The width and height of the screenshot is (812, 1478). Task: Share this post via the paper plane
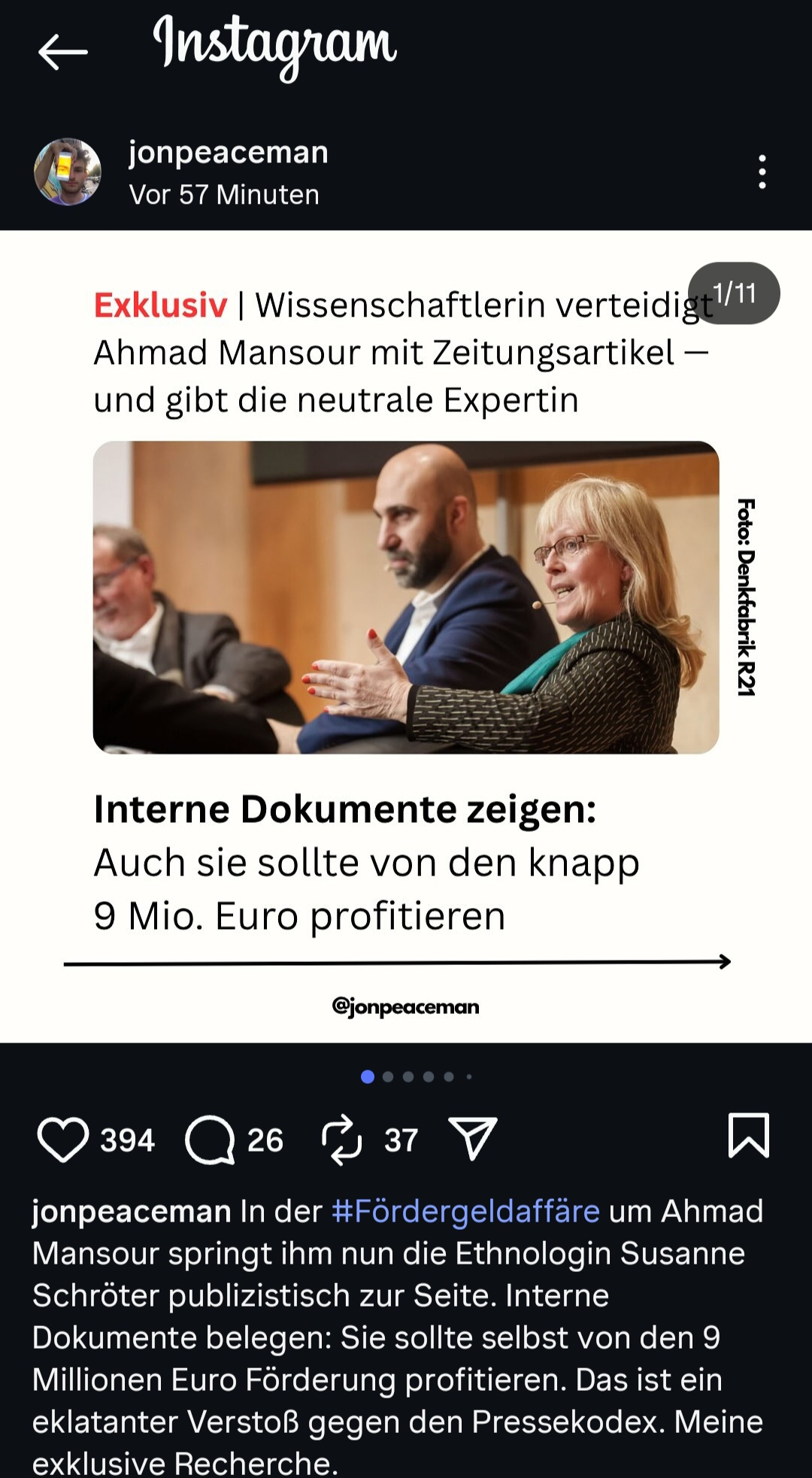[472, 1138]
